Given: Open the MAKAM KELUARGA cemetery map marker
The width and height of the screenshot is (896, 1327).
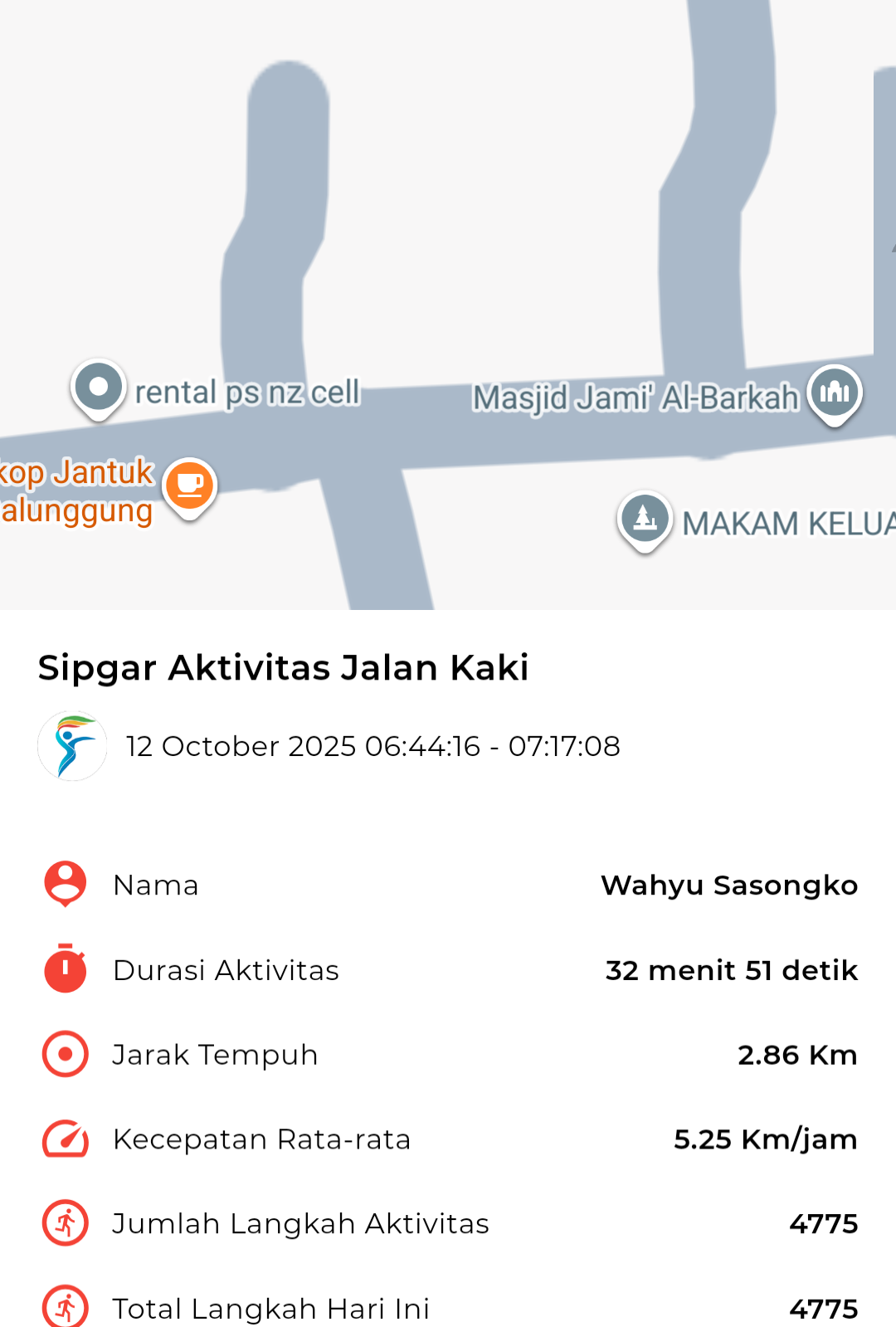Looking at the screenshot, I should (x=645, y=519).
